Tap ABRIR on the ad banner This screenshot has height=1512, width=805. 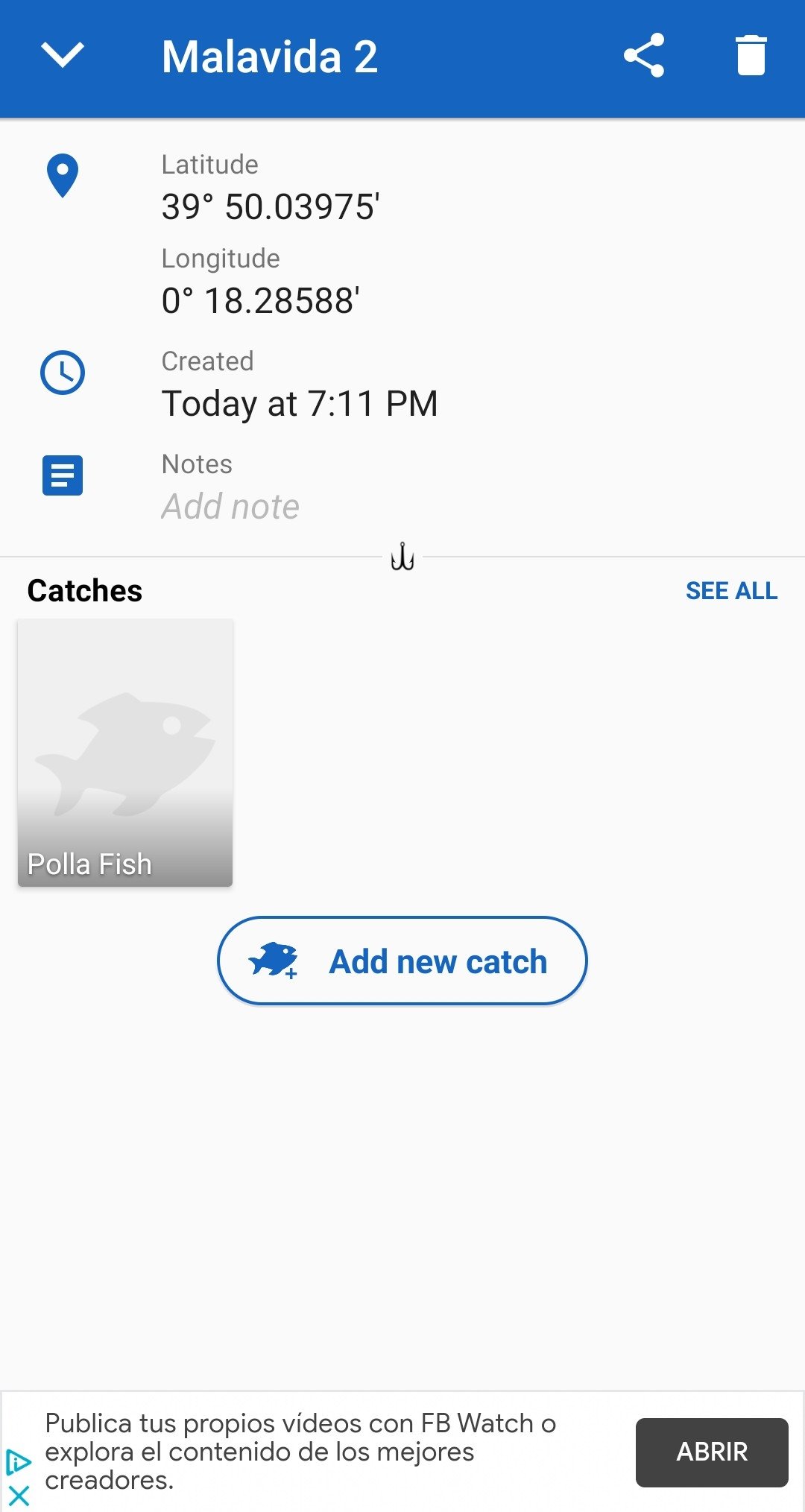(x=712, y=1452)
